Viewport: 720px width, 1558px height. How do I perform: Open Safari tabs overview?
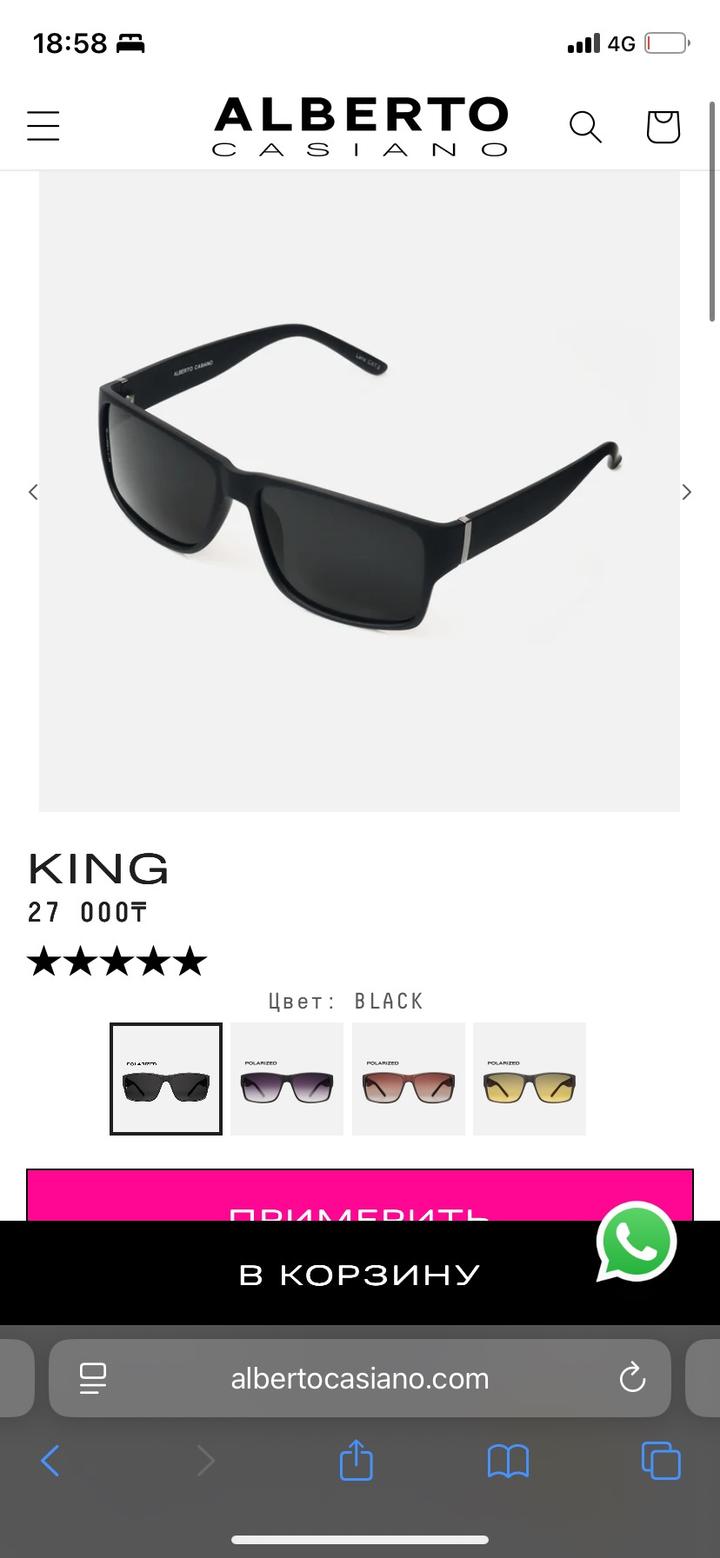661,1462
